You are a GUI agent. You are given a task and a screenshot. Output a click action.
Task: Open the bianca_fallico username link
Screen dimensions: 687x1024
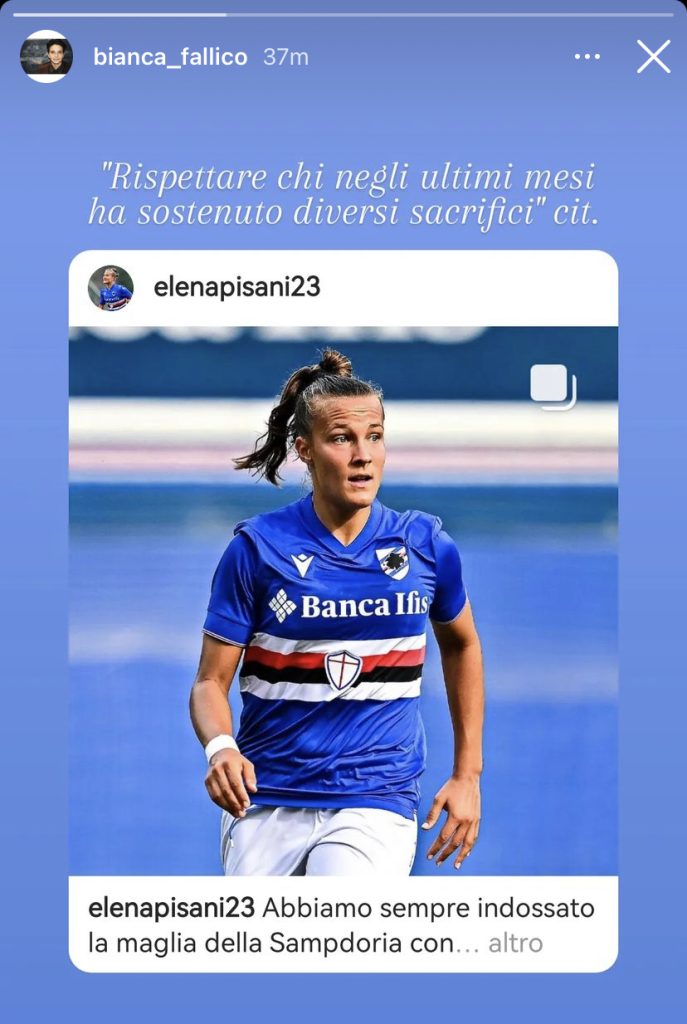(x=170, y=57)
